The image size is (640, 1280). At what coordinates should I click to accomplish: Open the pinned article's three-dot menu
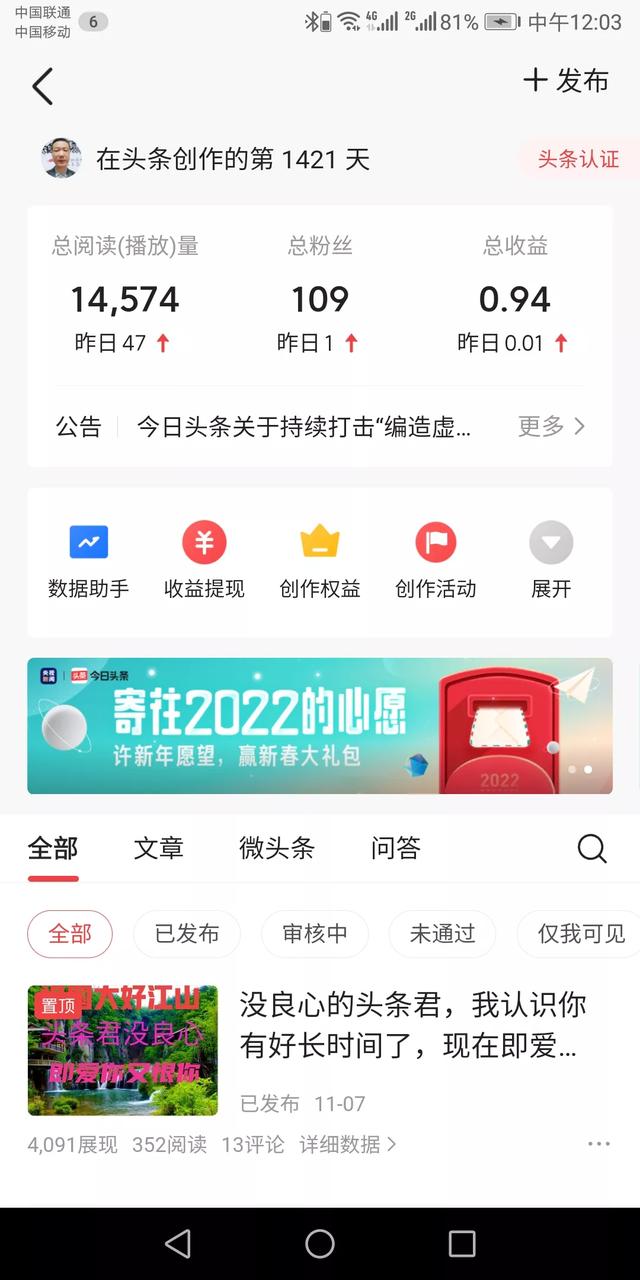[599, 1144]
